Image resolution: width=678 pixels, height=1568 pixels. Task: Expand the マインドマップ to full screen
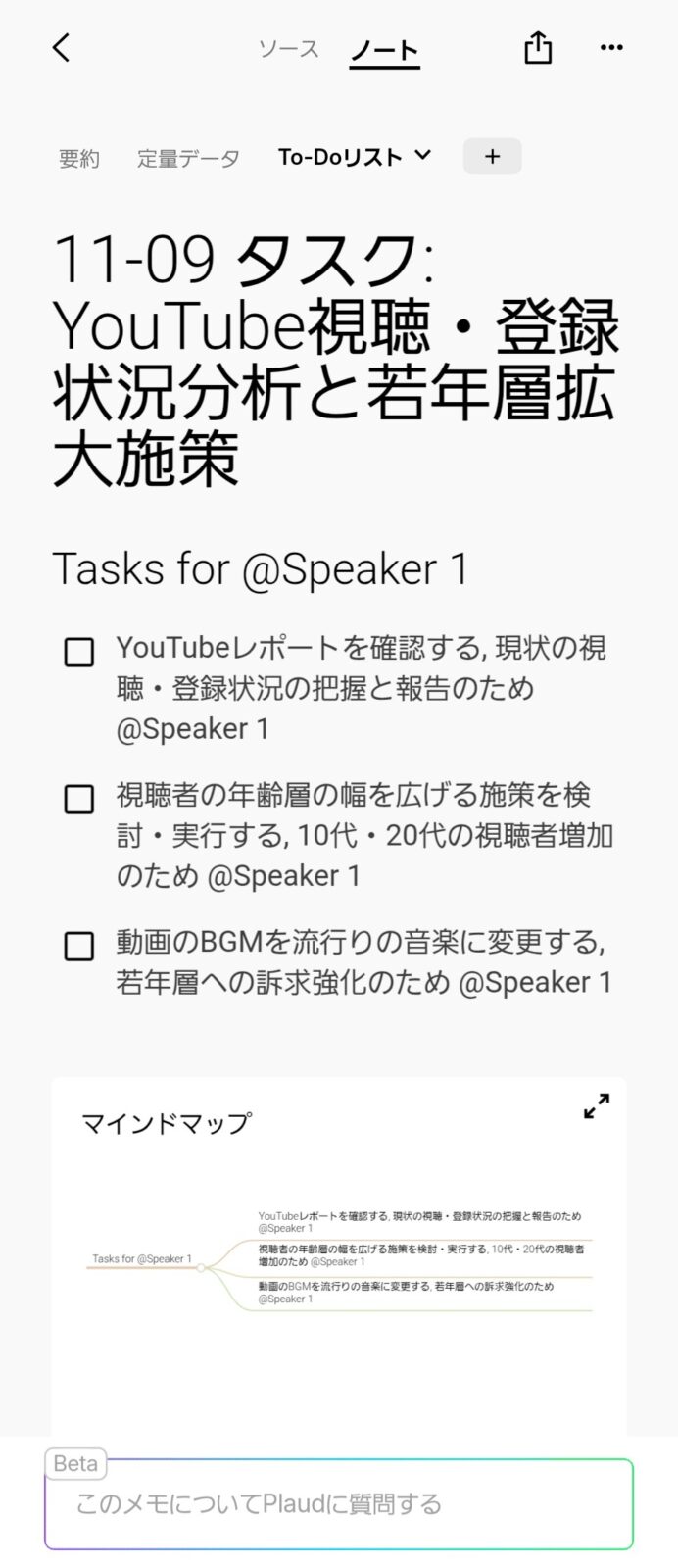[596, 1106]
